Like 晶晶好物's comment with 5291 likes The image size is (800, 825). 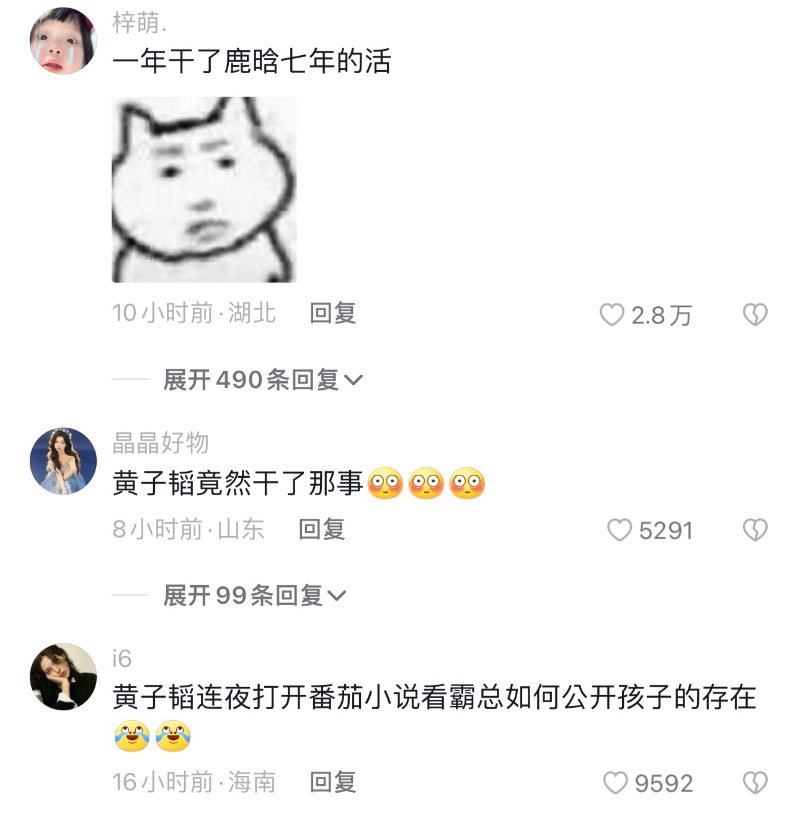[x=620, y=531]
